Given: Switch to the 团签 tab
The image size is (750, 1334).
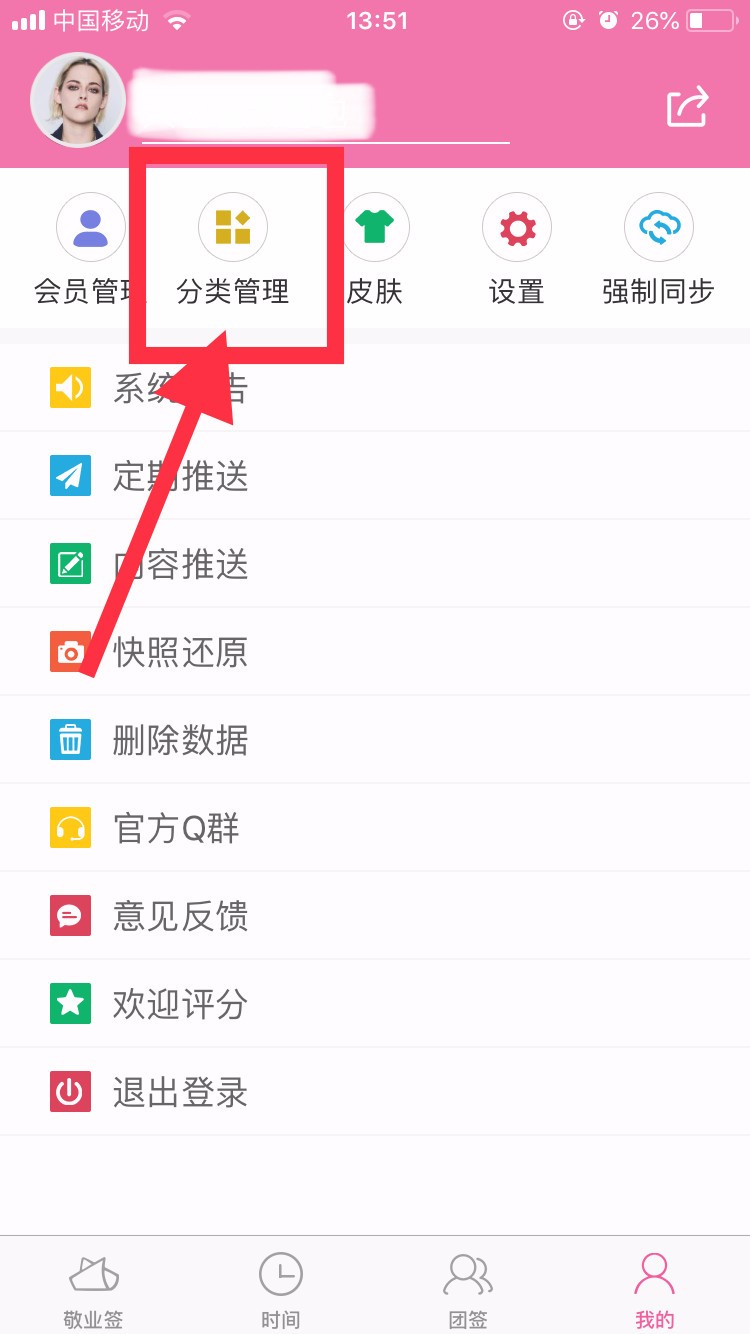Looking at the screenshot, I should tap(468, 1290).
